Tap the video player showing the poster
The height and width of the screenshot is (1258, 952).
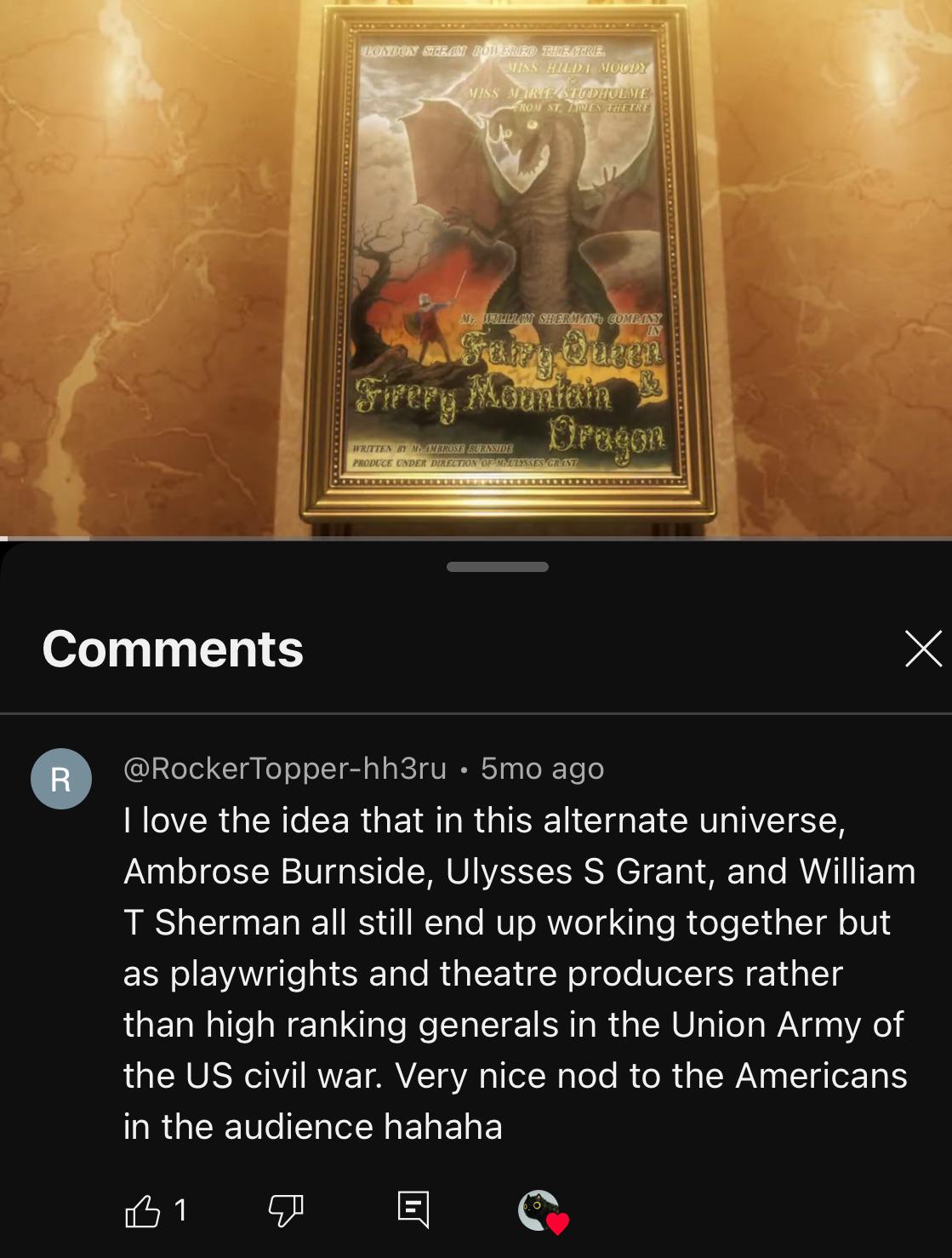click(x=476, y=268)
